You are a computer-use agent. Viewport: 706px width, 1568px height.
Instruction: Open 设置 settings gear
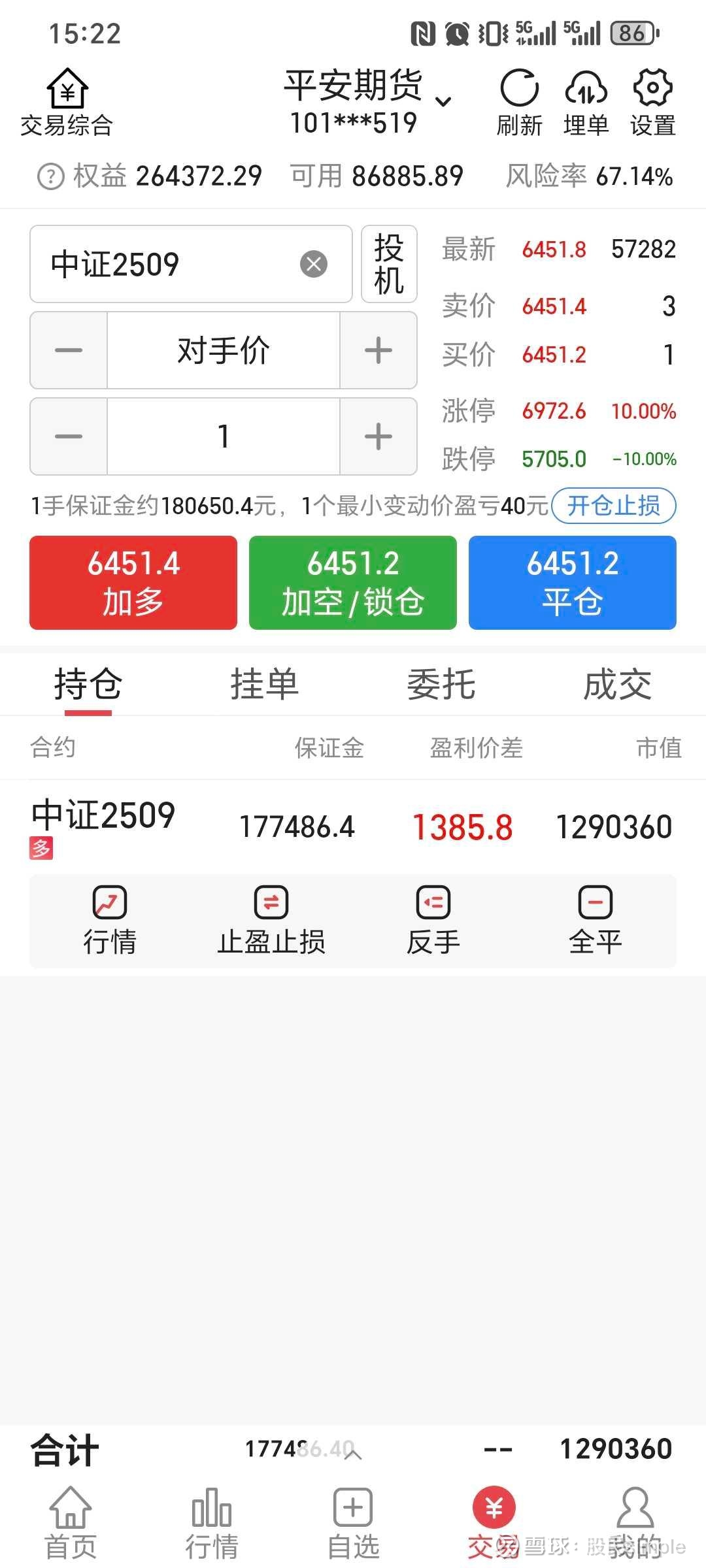652,103
